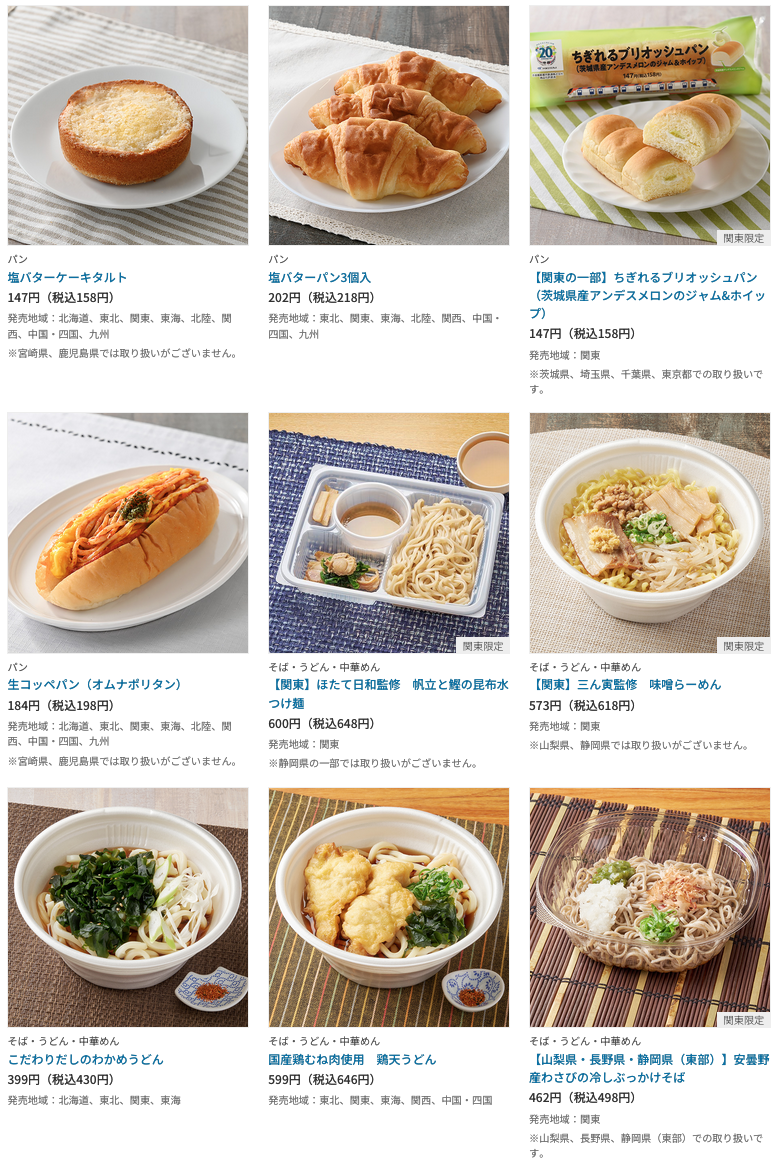The height and width of the screenshot is (1163, 778).
Task: Open the ちぎれるブリオッシュパン product link
Action: 647,295
